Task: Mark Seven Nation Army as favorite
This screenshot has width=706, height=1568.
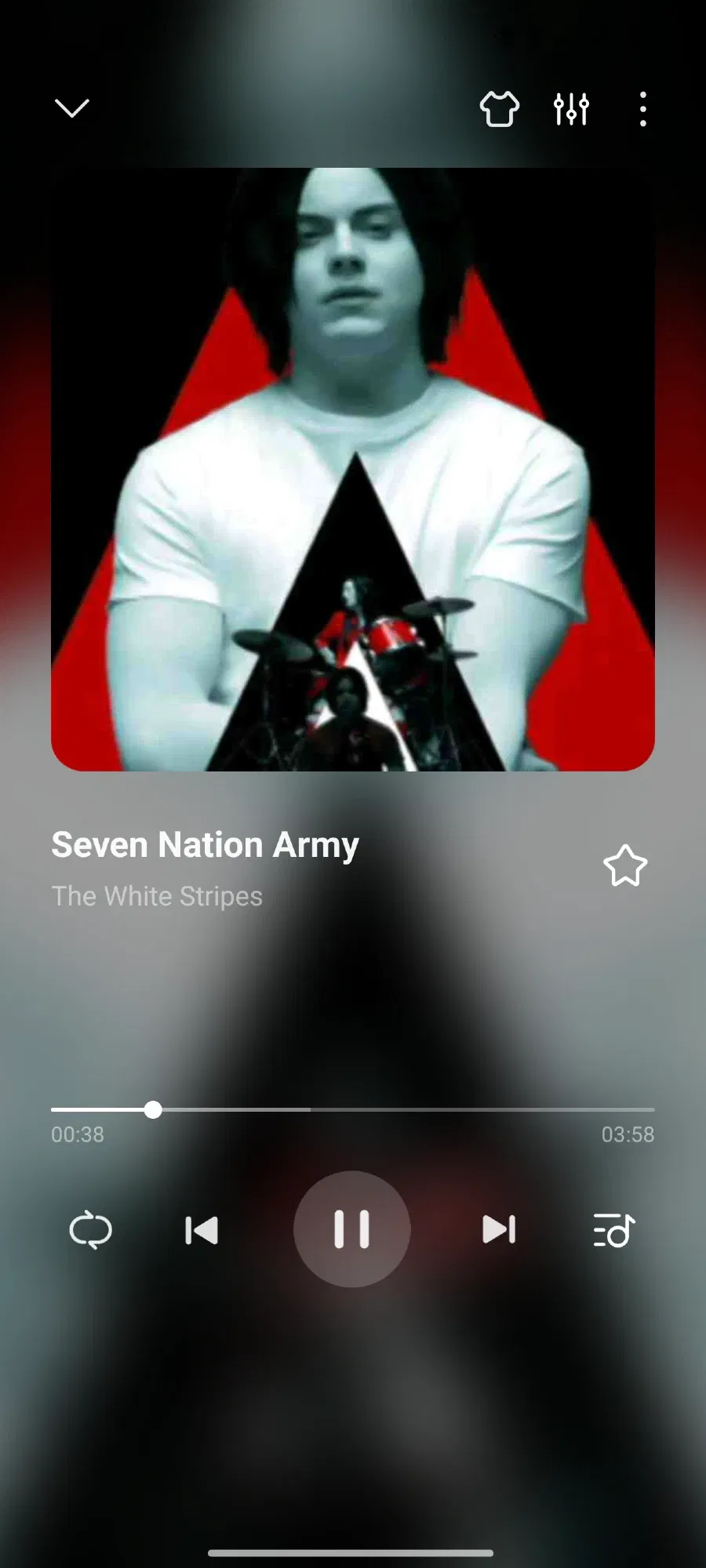Action: point(625,866)
